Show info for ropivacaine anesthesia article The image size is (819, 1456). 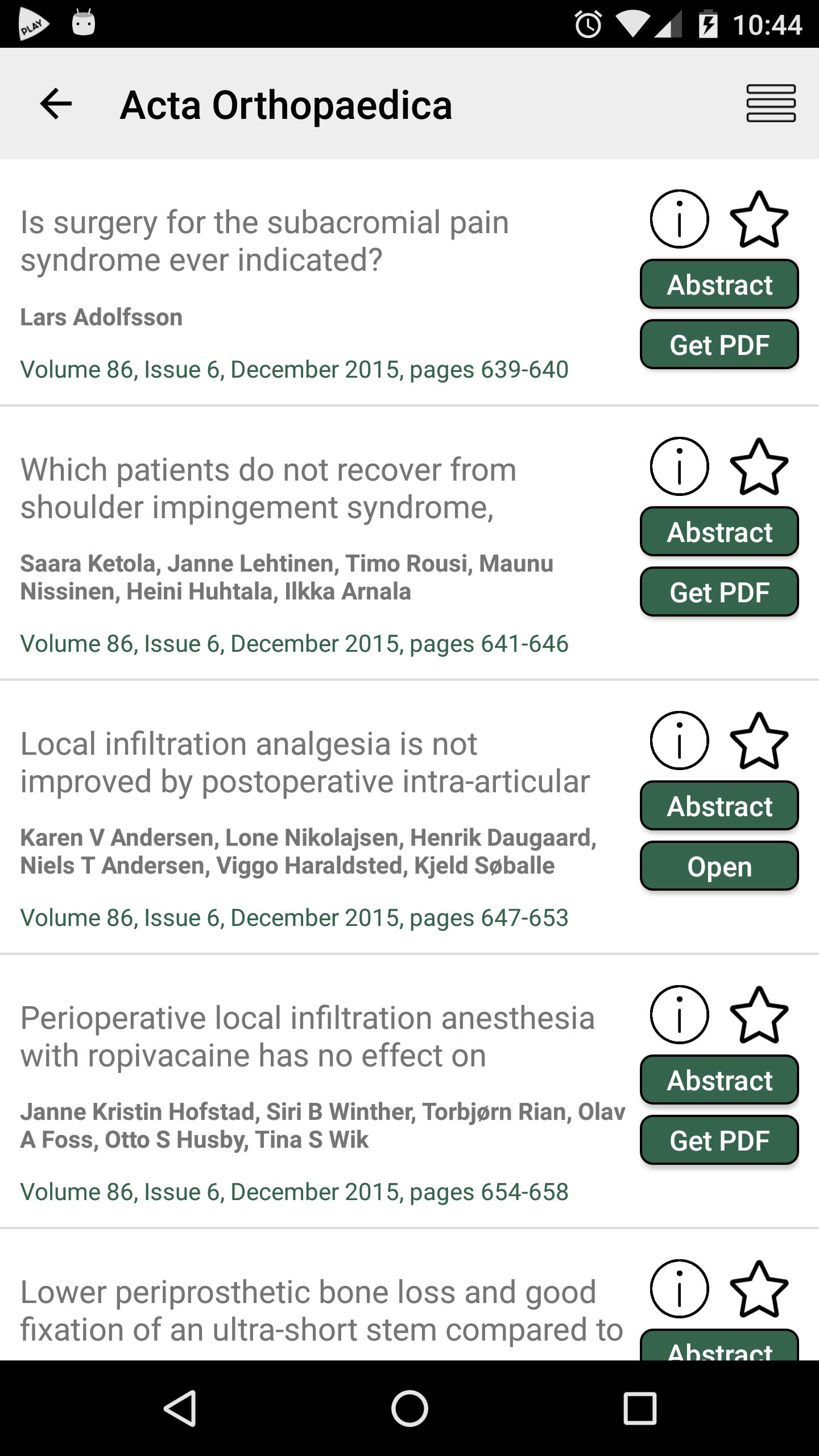pyautogui.click(x=679, y=1015)
